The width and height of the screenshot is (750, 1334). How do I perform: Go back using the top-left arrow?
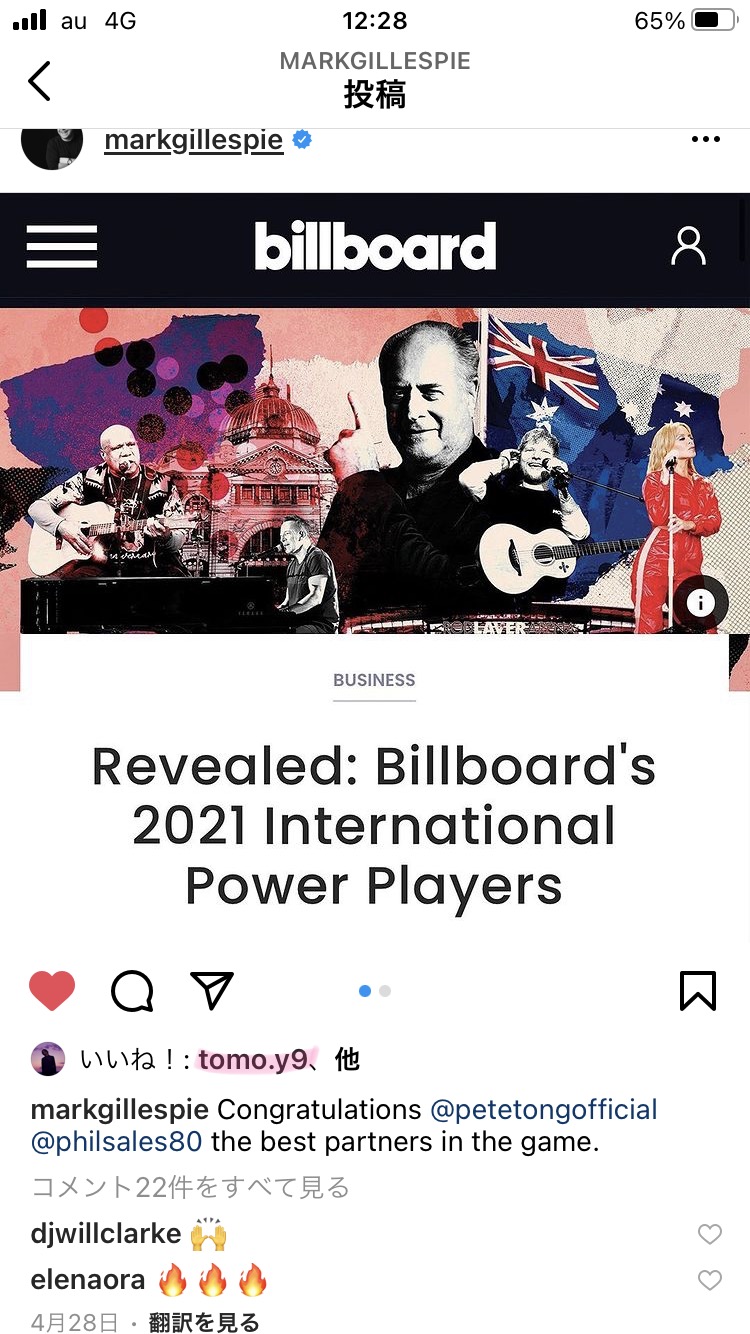coord(39,81)
